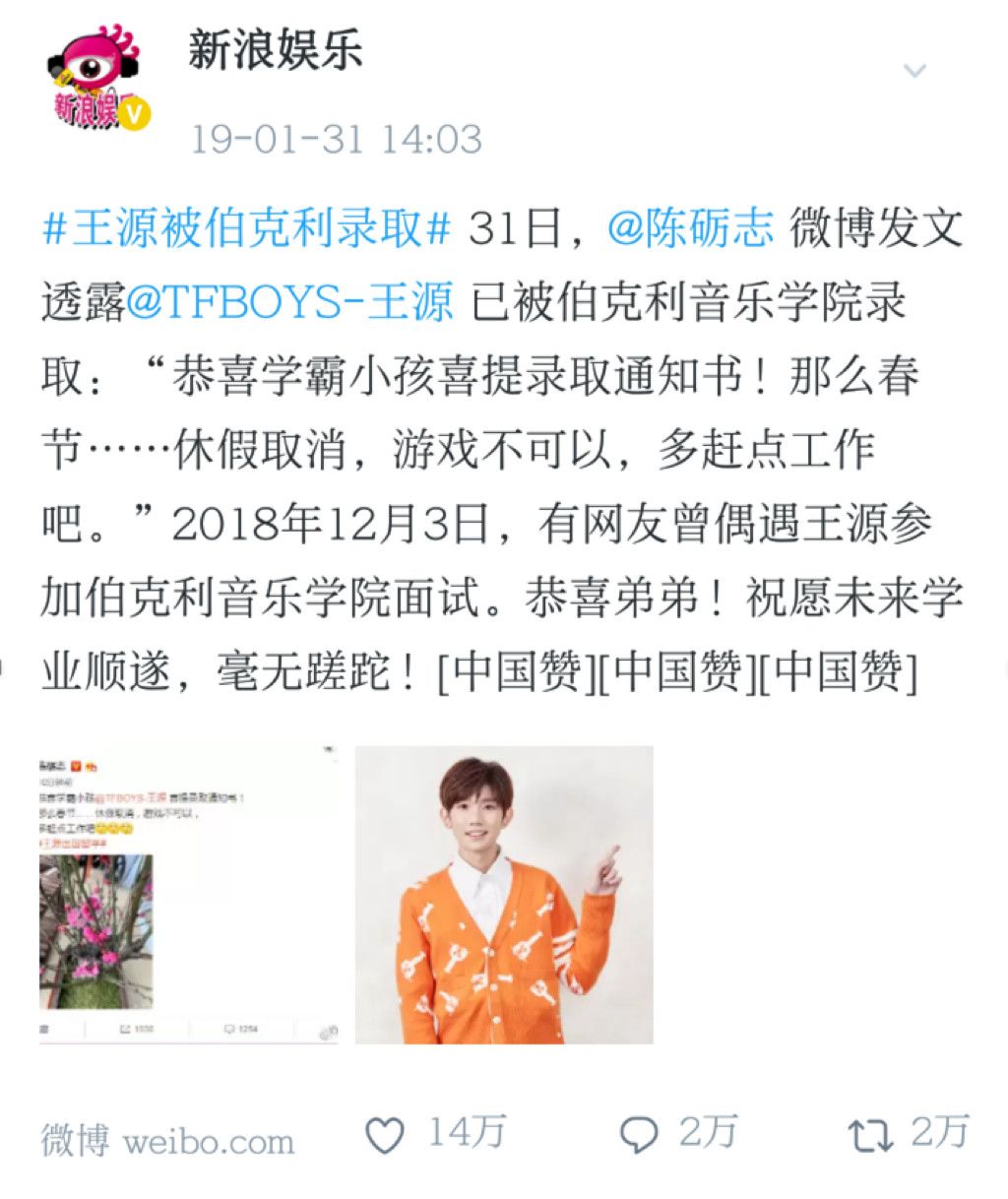
Task: Open the @陈砺志 mention link
Action: point(690,229)
